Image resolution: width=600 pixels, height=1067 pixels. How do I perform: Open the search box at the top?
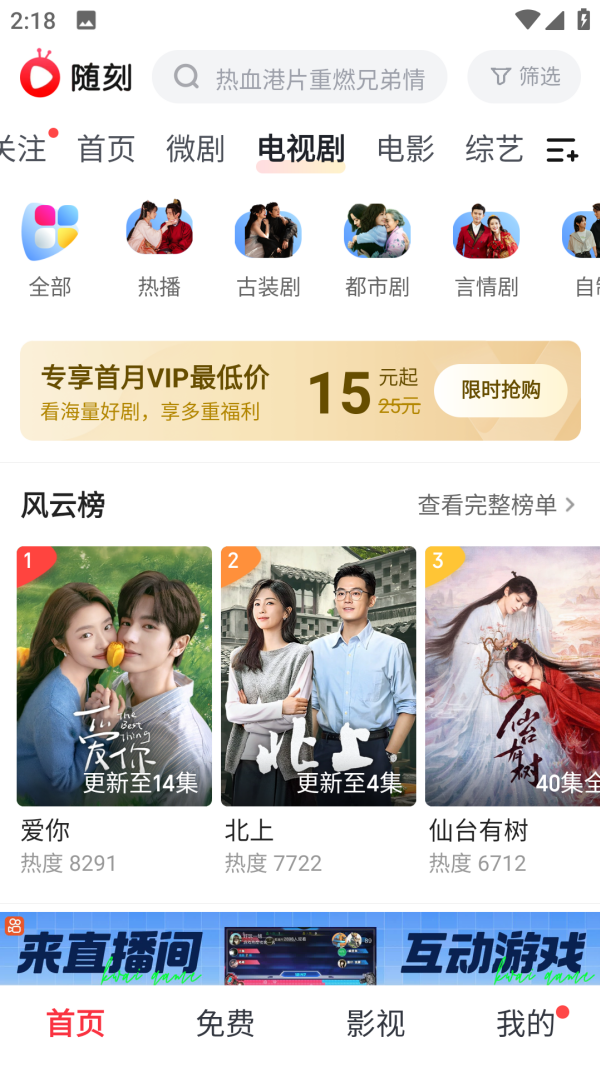coord(300,77)
